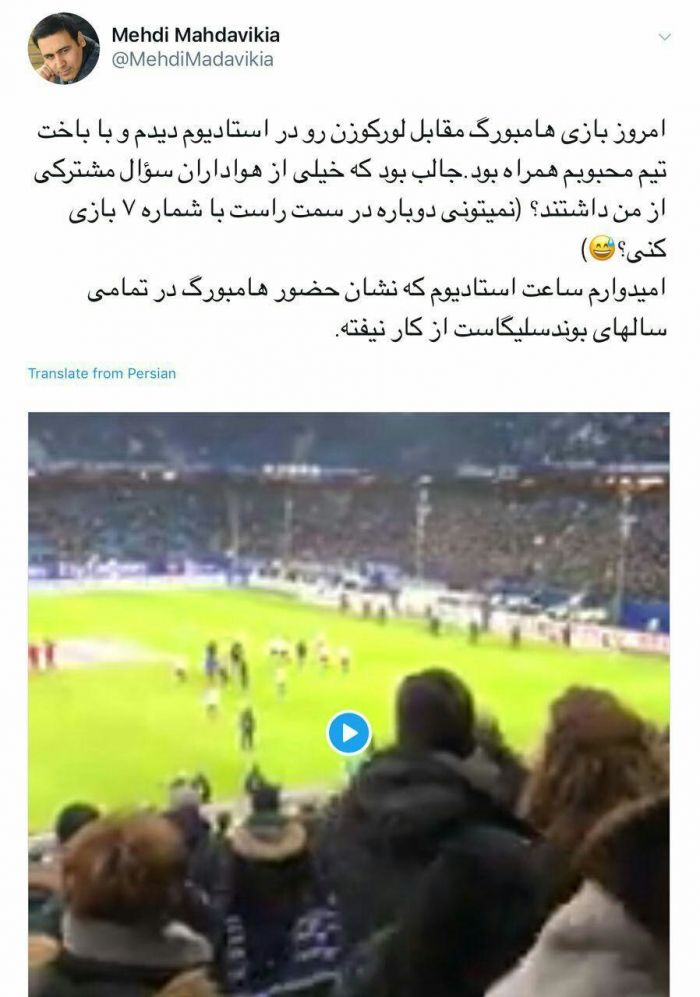Viewport: 700px width, 997px height.
Task: Open the tweet options chevron menu
Action: tap(664, 37)
